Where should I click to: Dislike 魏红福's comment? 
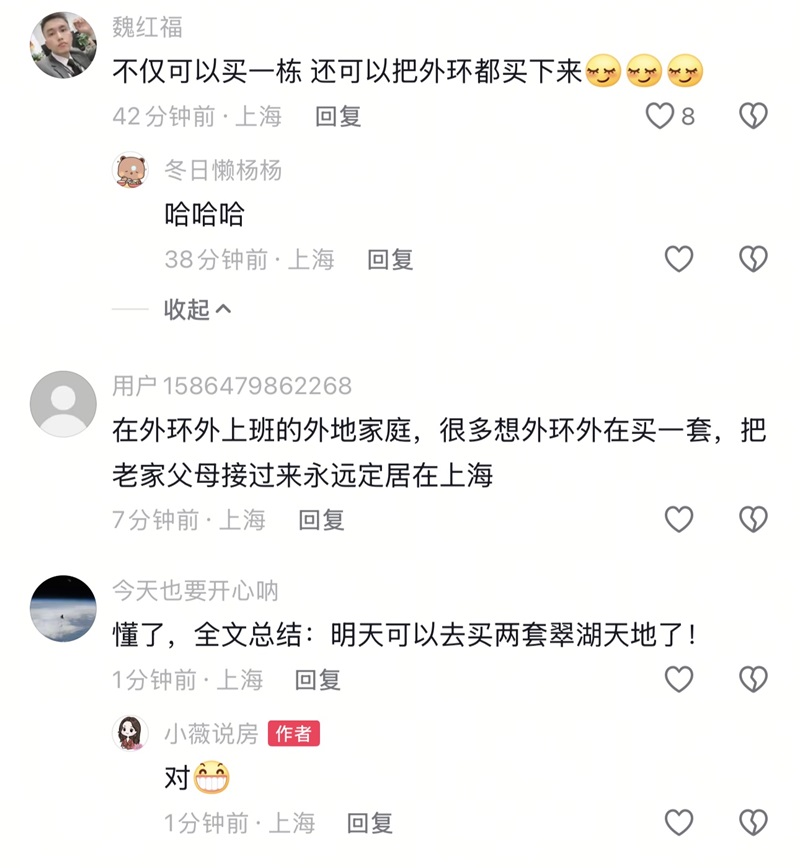click(753, 117)
